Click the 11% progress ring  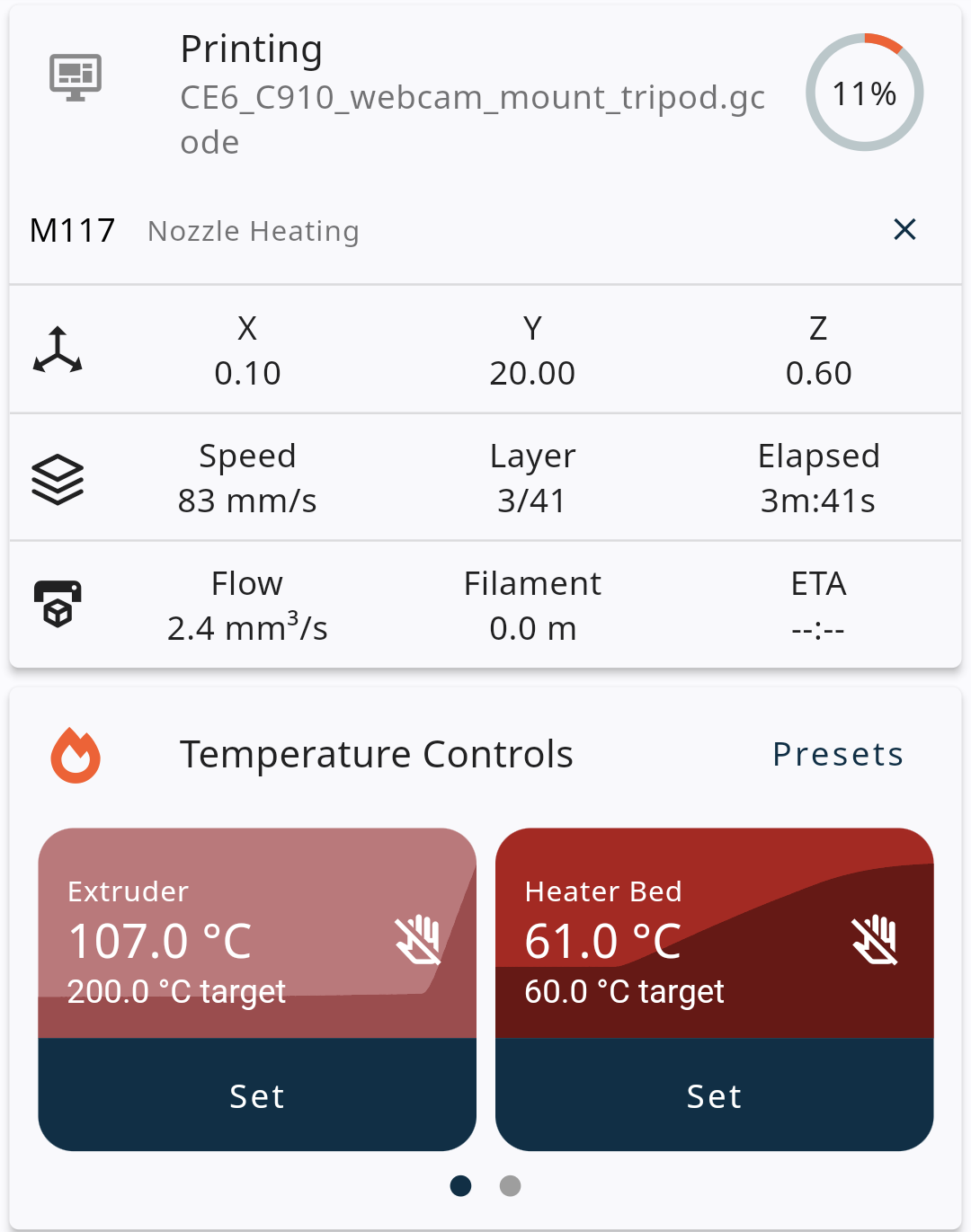tap(864, 93)
